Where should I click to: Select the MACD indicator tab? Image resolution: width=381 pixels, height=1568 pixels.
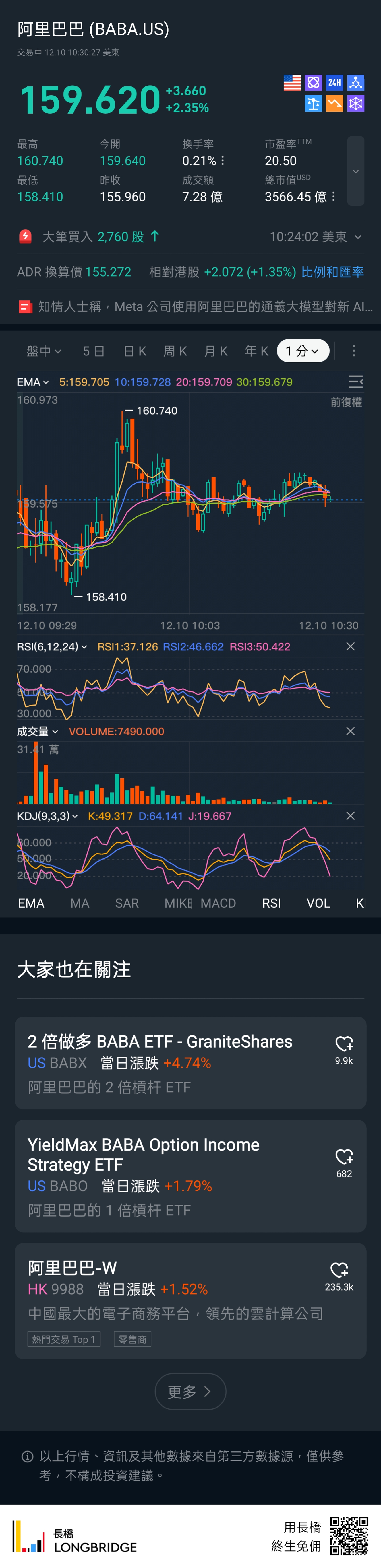(218, 903)
